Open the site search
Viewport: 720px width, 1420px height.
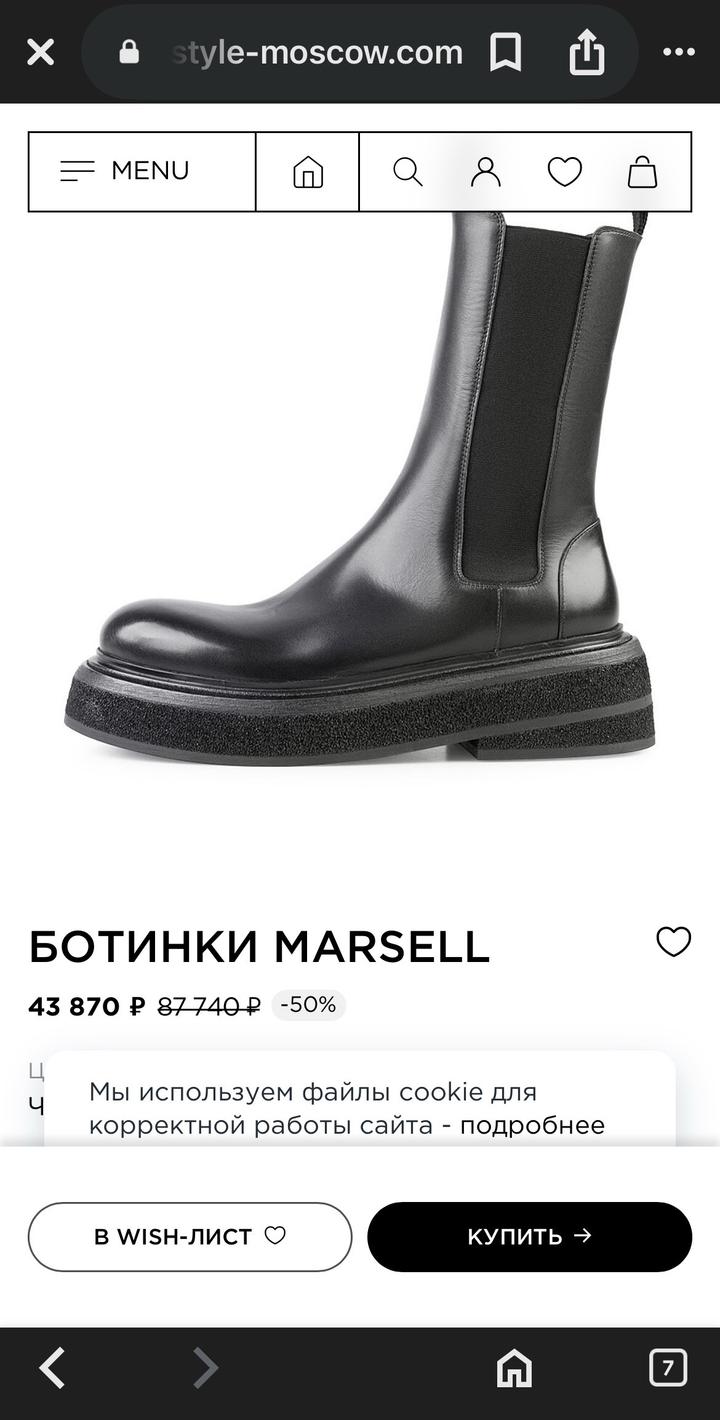(x=407, y=172)
